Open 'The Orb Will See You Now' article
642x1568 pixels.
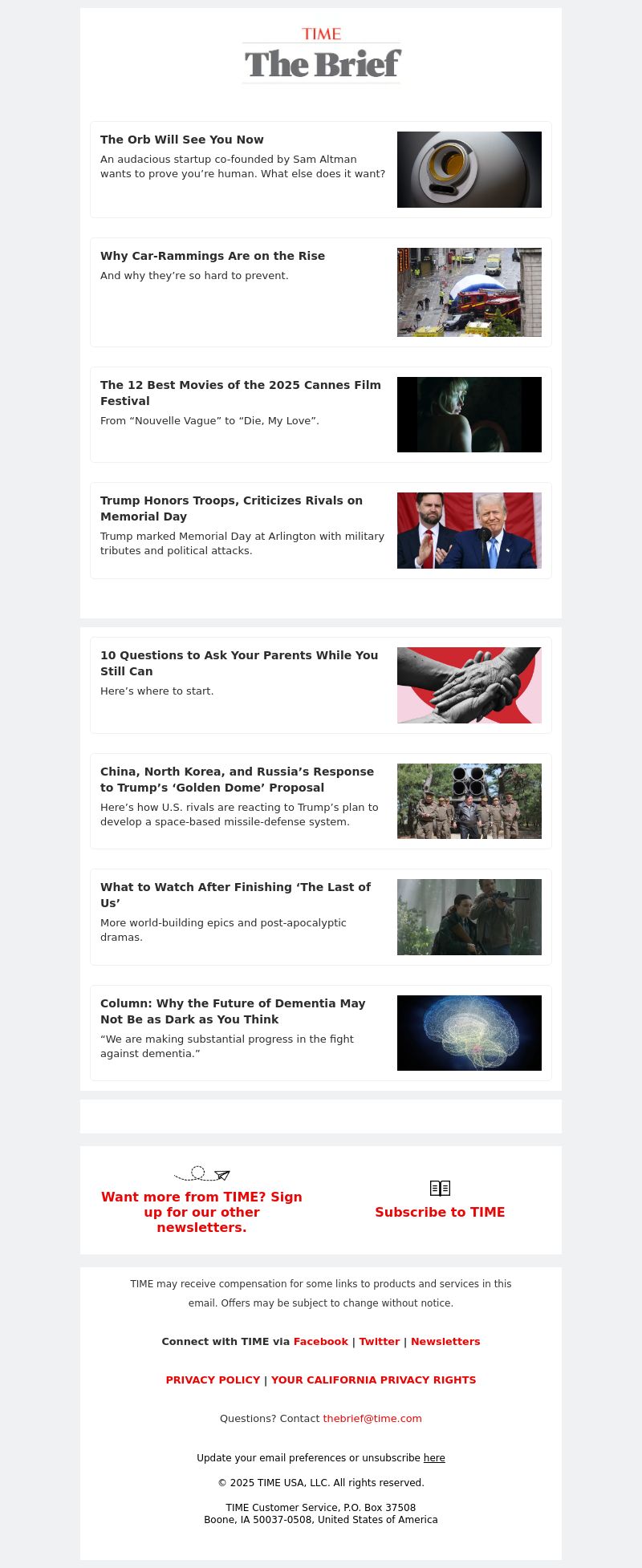tap(182, 140)
